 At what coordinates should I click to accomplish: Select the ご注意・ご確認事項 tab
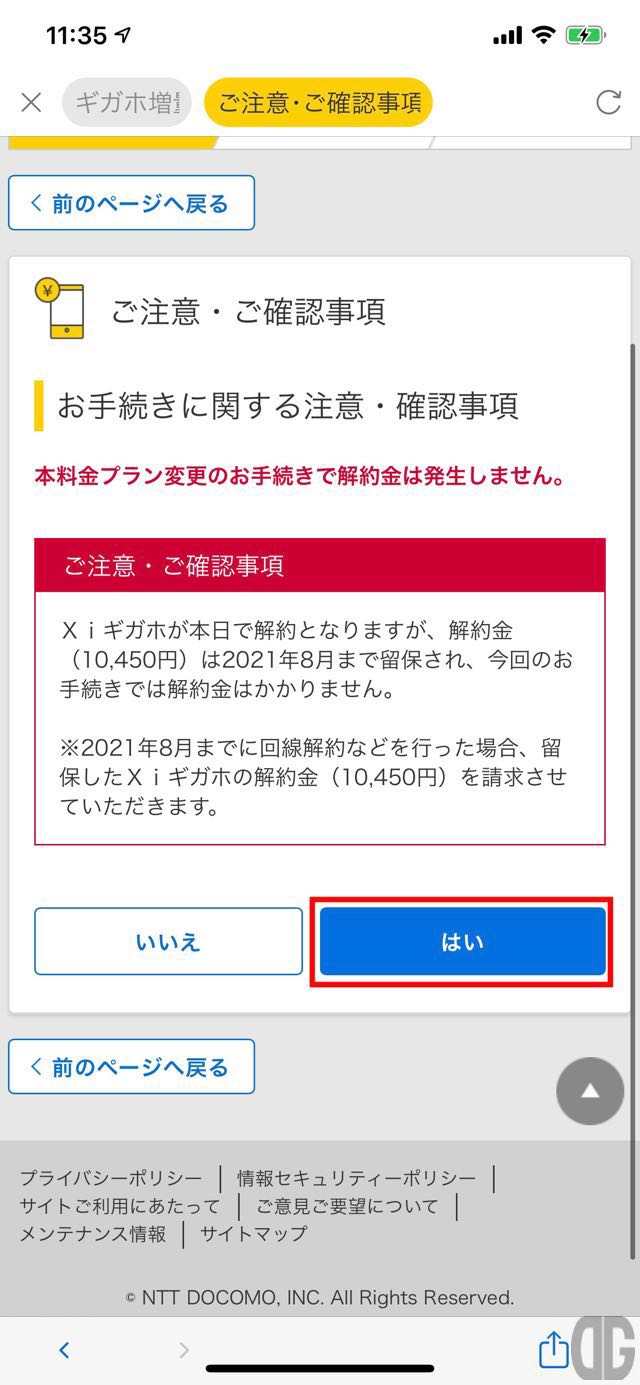[318, 102]
